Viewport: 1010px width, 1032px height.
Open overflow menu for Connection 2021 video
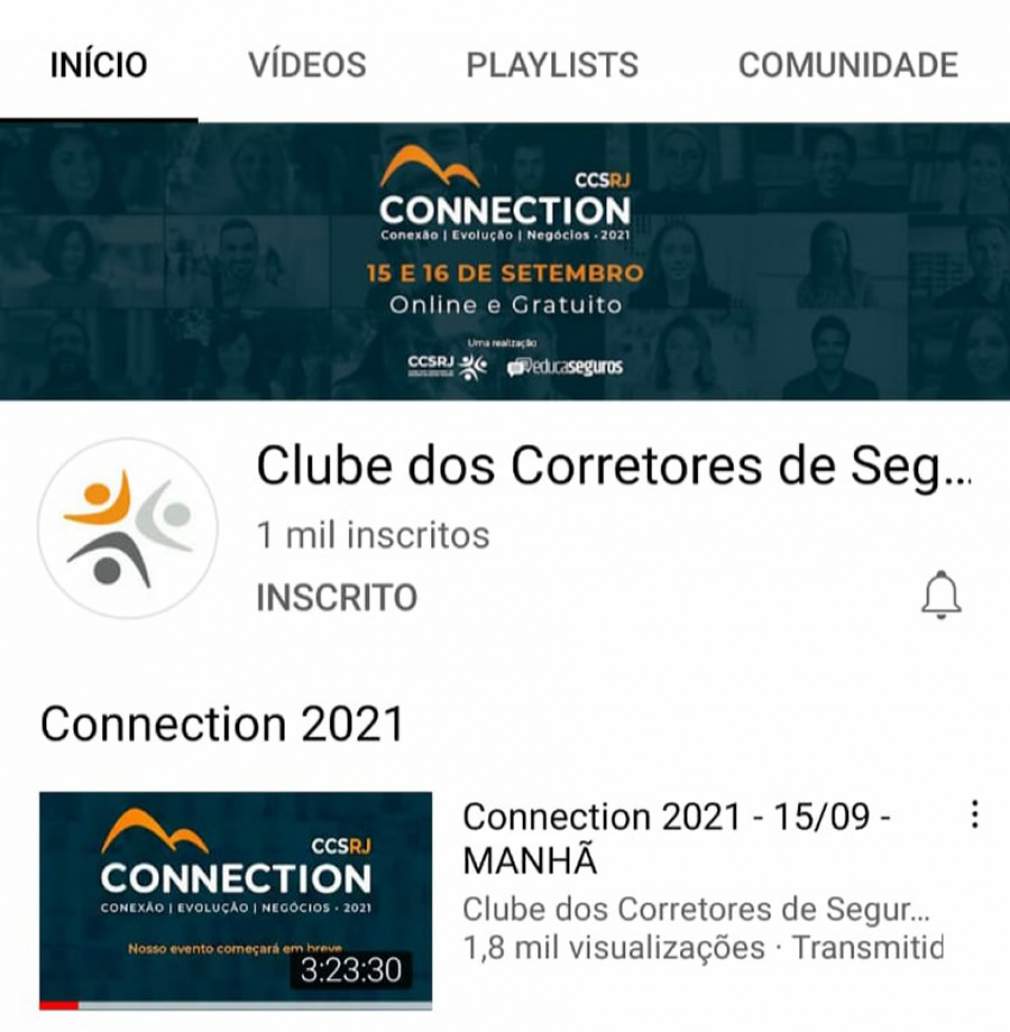(974, 815)
